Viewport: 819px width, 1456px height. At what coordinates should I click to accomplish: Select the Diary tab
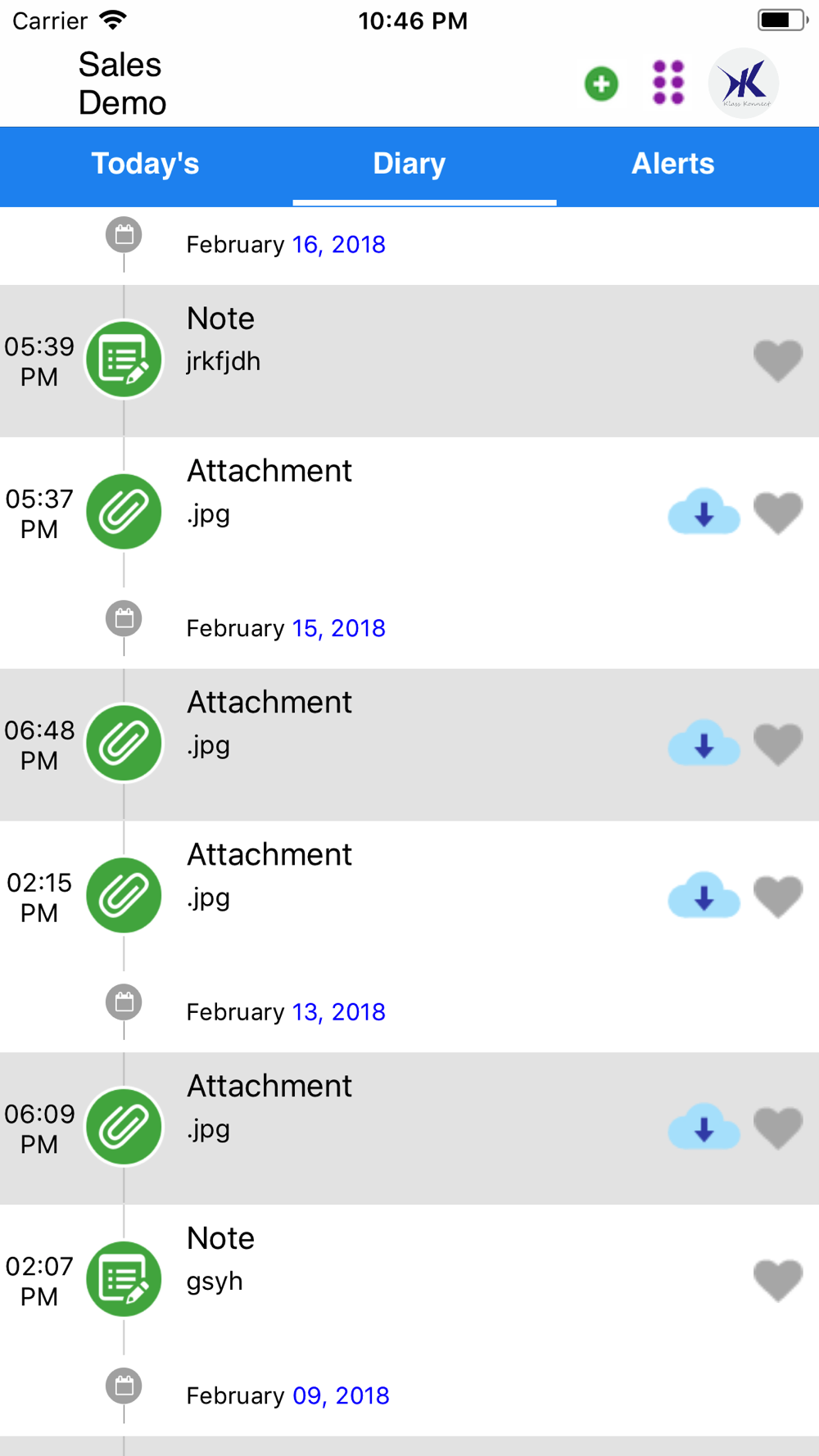409,164
